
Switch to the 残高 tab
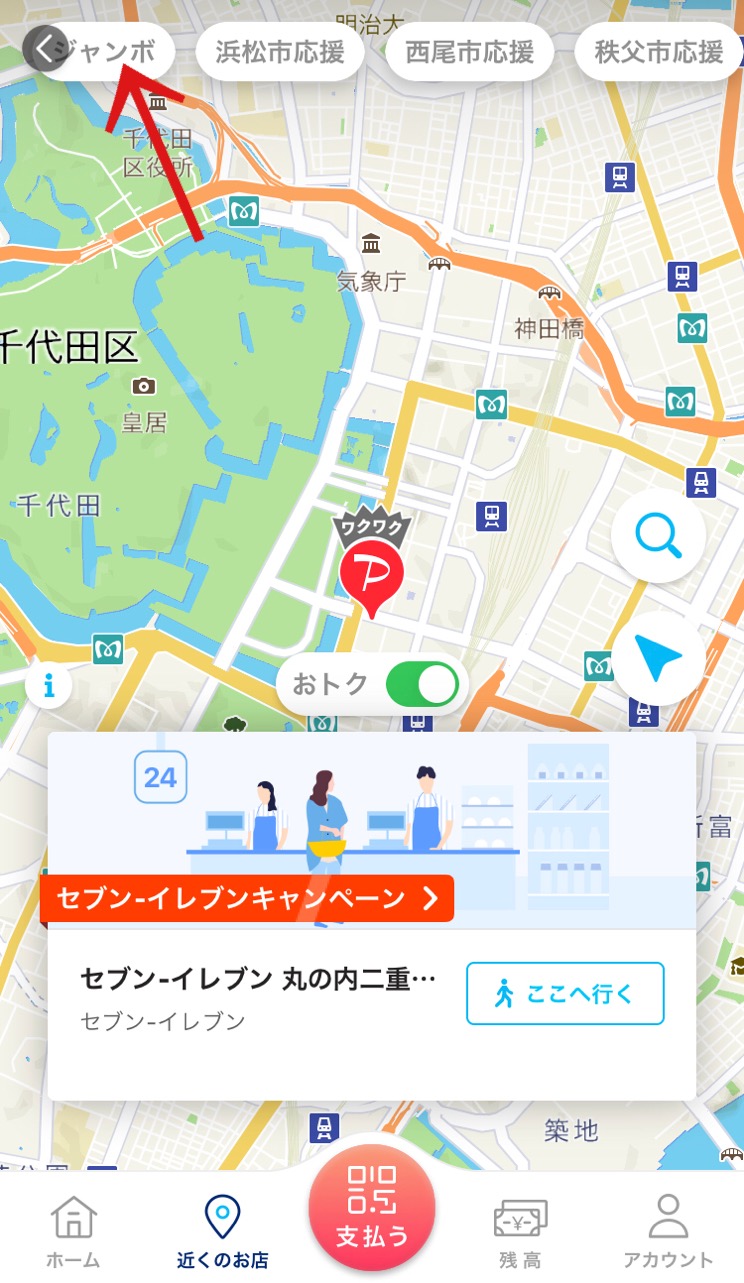point(520,1231)
